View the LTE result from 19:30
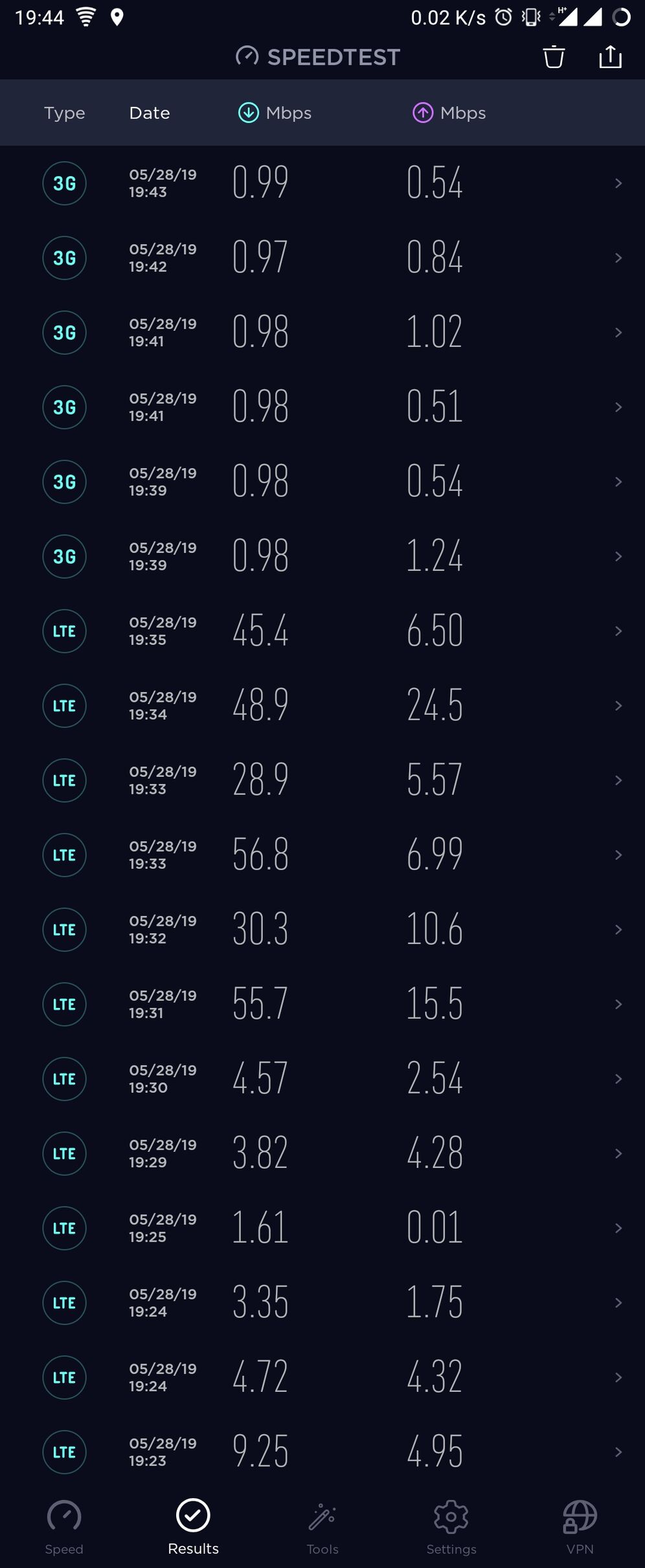Viewport: 645px width, 1568px height. tap(322, 1079)
